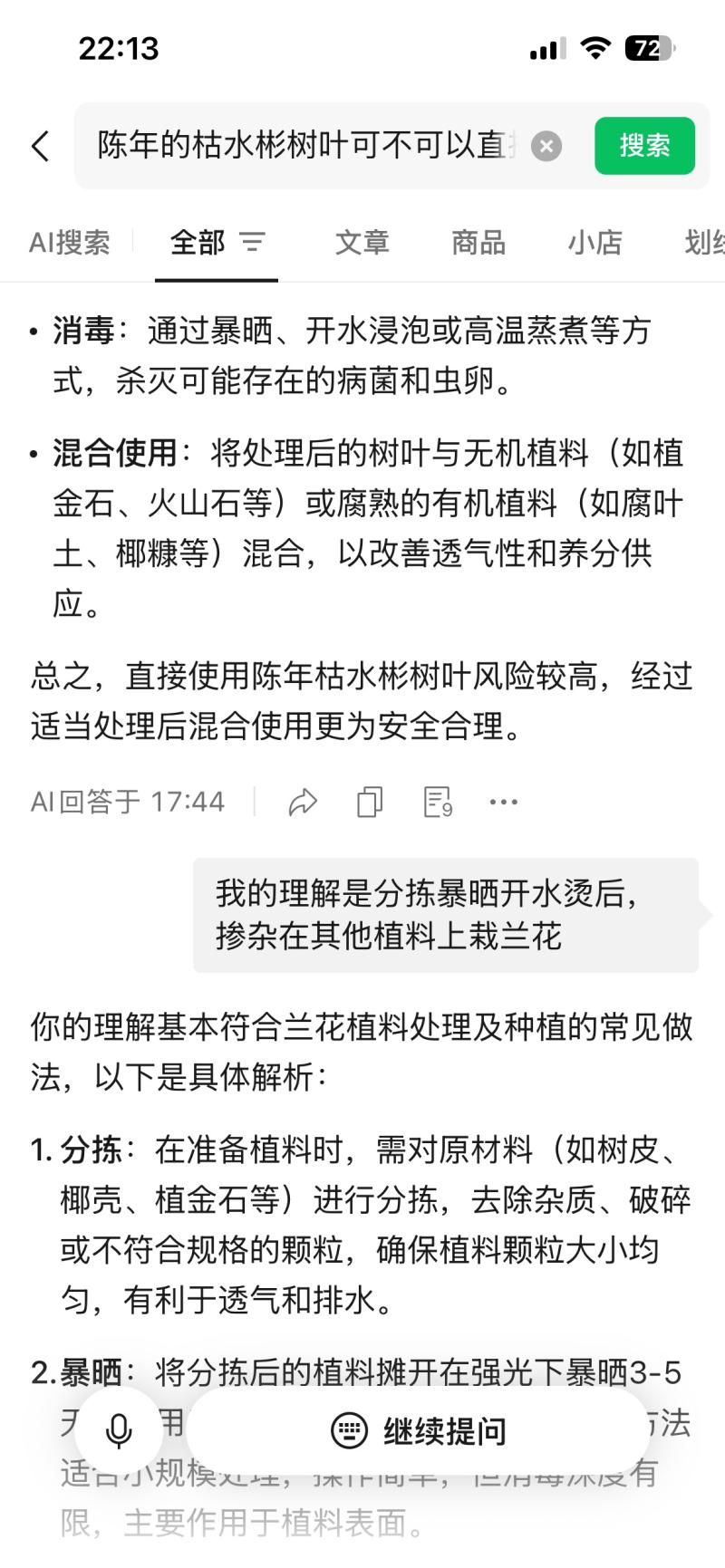Tap the green 搜索 button

pyautogui.click(x=644, y=145)
